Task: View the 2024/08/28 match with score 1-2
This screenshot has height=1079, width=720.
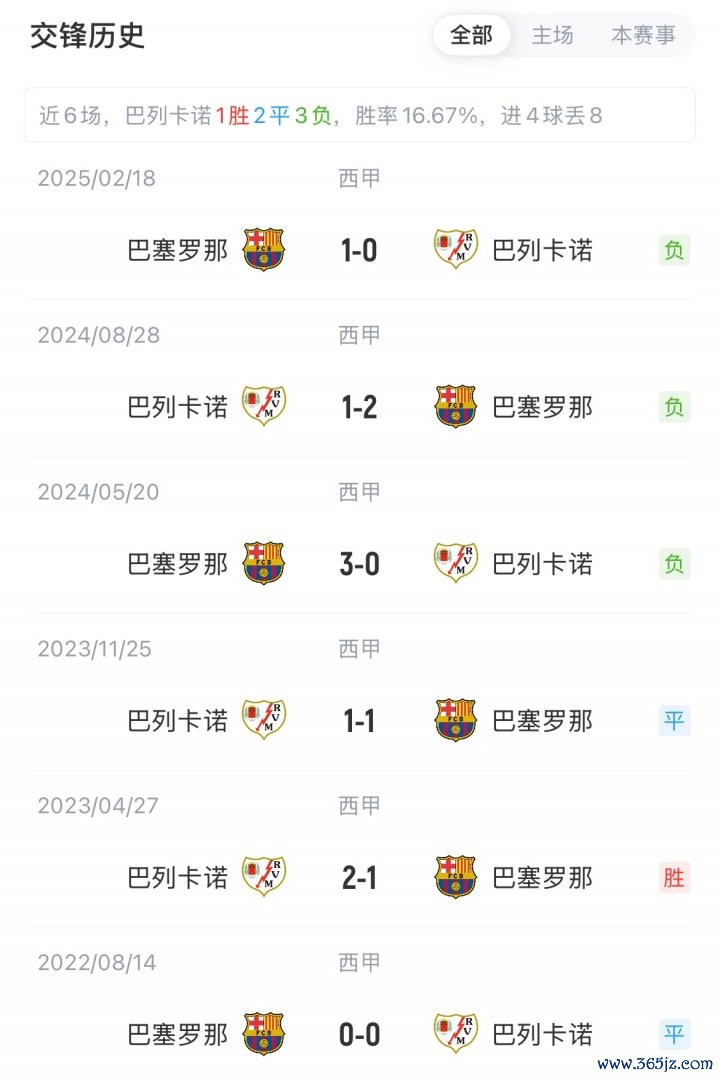Action: tap(359, 407)
